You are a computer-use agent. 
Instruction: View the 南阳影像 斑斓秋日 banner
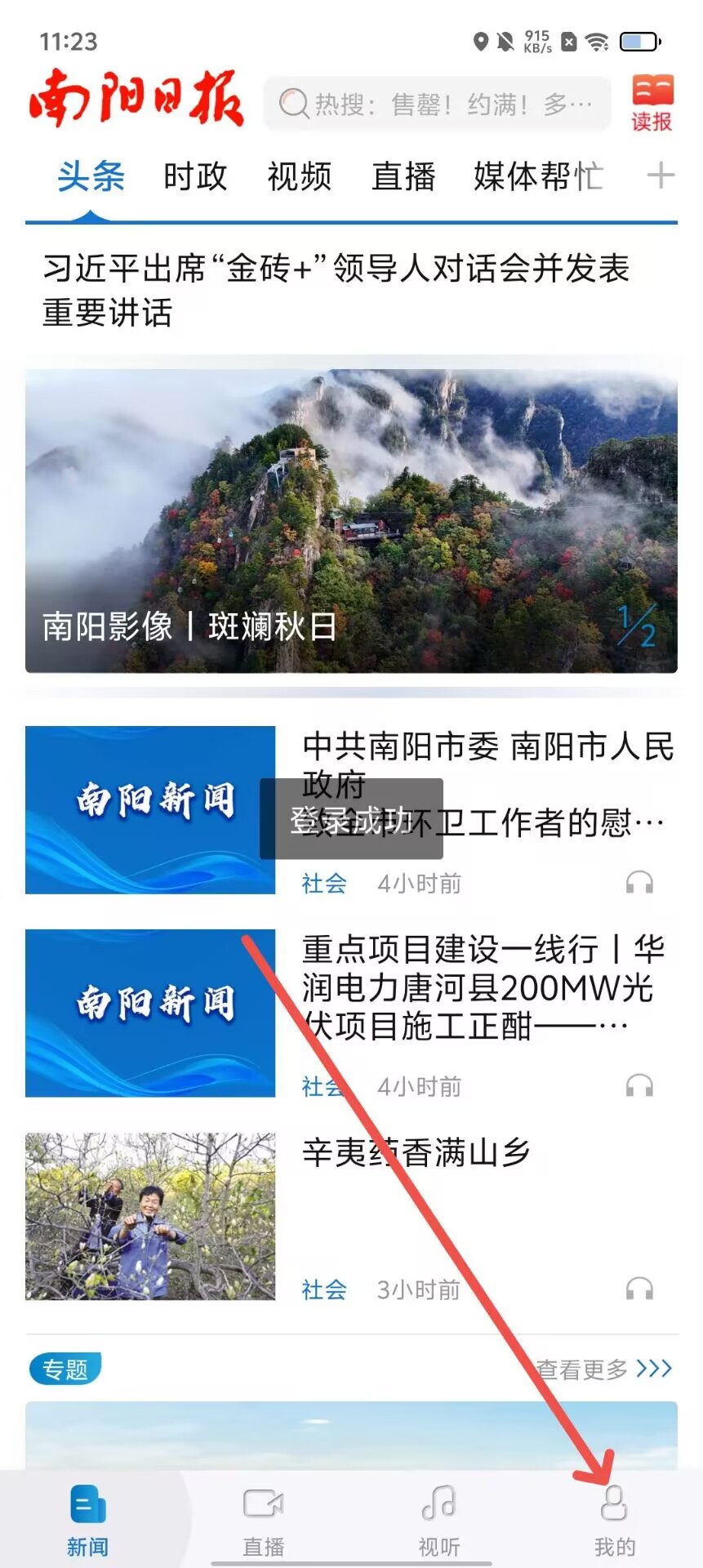pos(351,521)
